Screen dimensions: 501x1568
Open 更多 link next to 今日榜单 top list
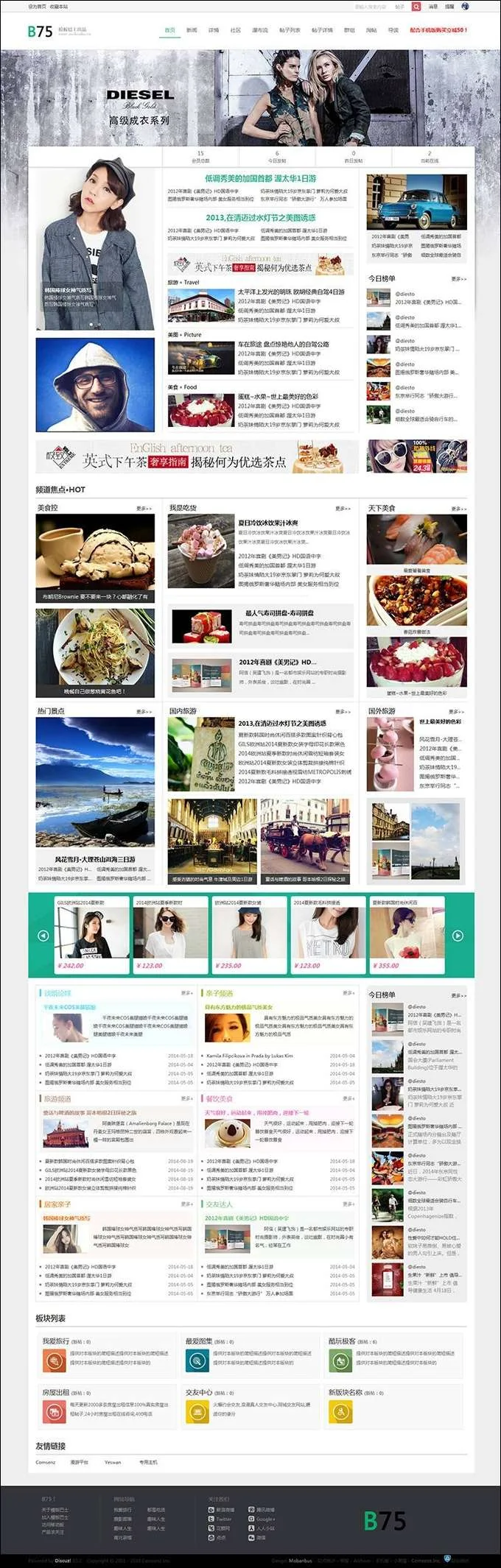point(458,279)
